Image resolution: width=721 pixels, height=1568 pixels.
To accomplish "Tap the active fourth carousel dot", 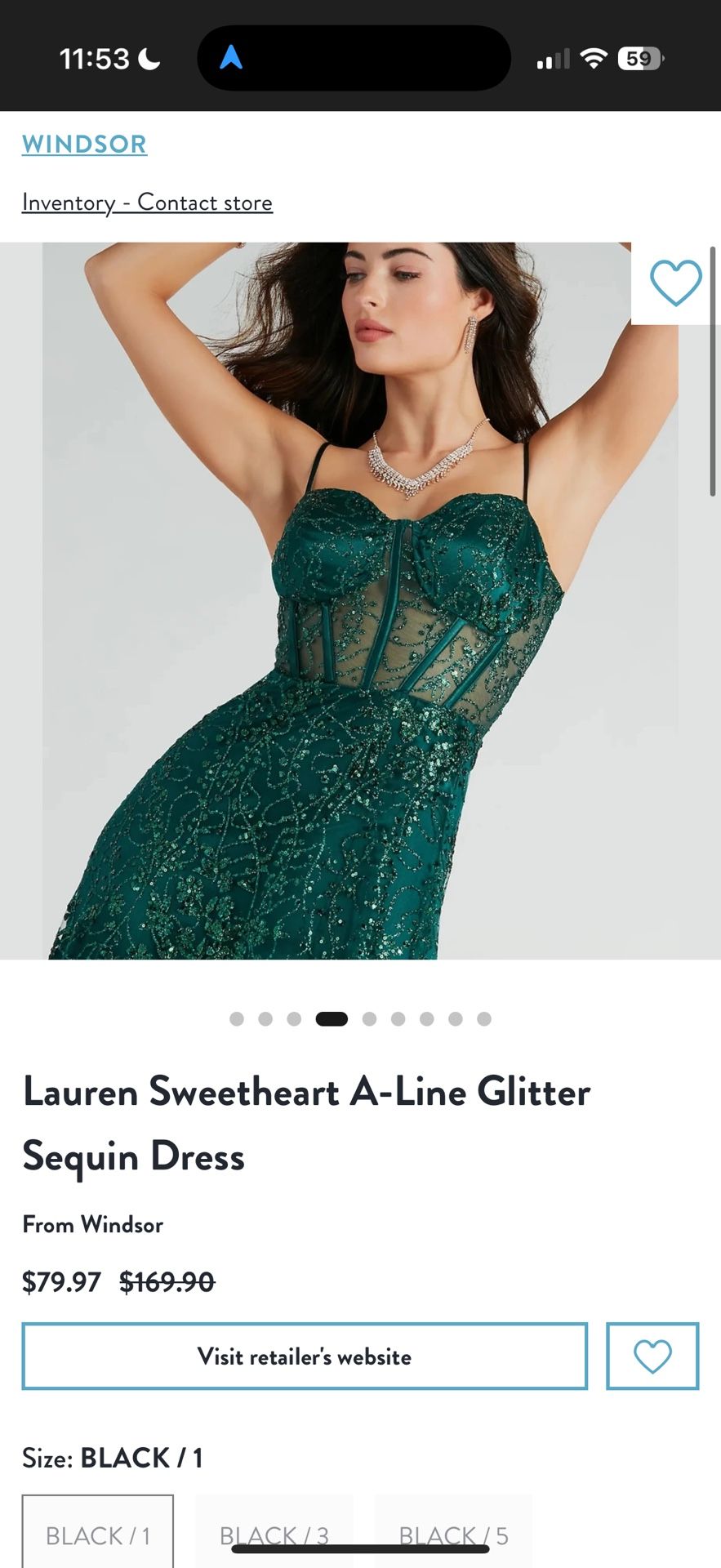I will click(332, 1018).
